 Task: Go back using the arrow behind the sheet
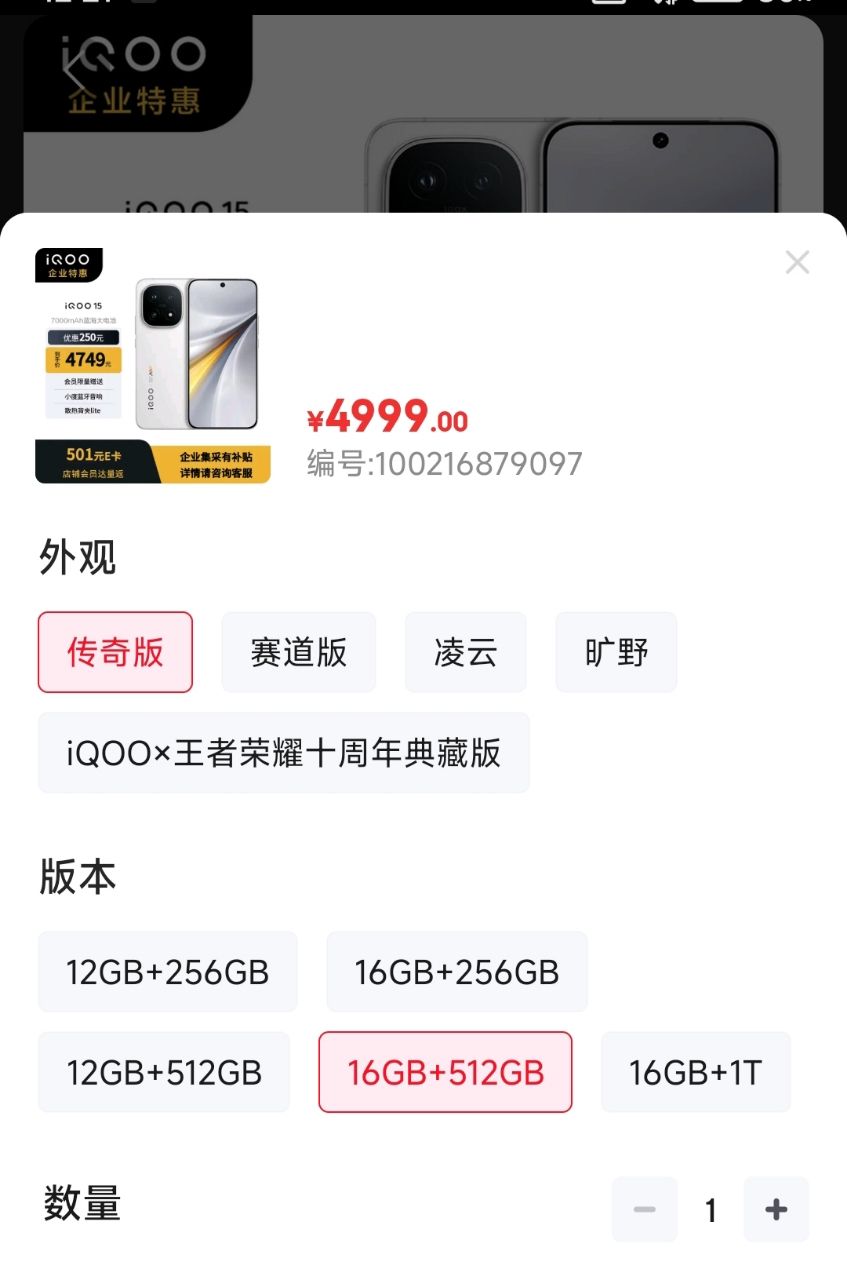click(x=74, y=72)
